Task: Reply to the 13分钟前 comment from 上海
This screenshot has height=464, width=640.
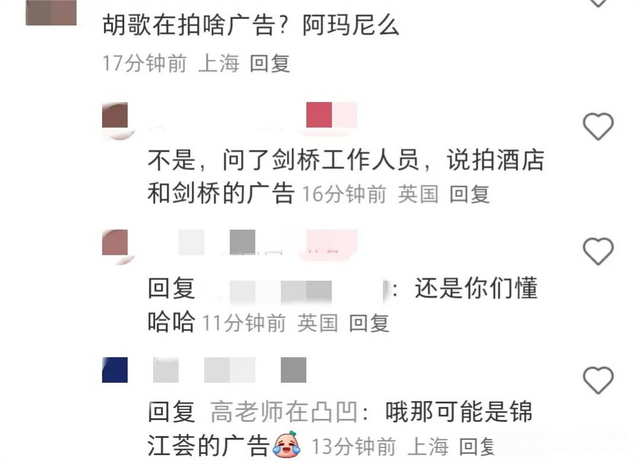Action: pos(474,447)
